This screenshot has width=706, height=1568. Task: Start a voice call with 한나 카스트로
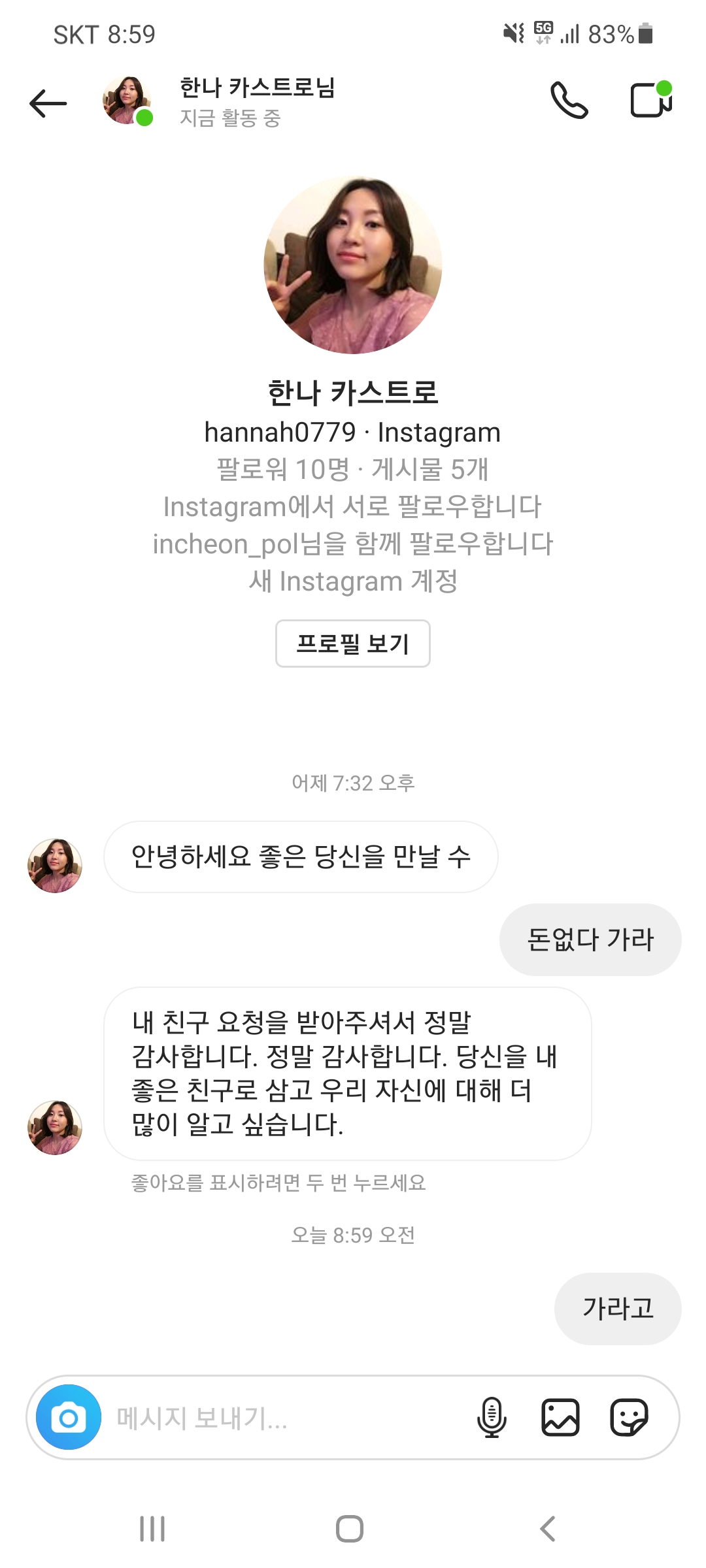tap(569, 101)
